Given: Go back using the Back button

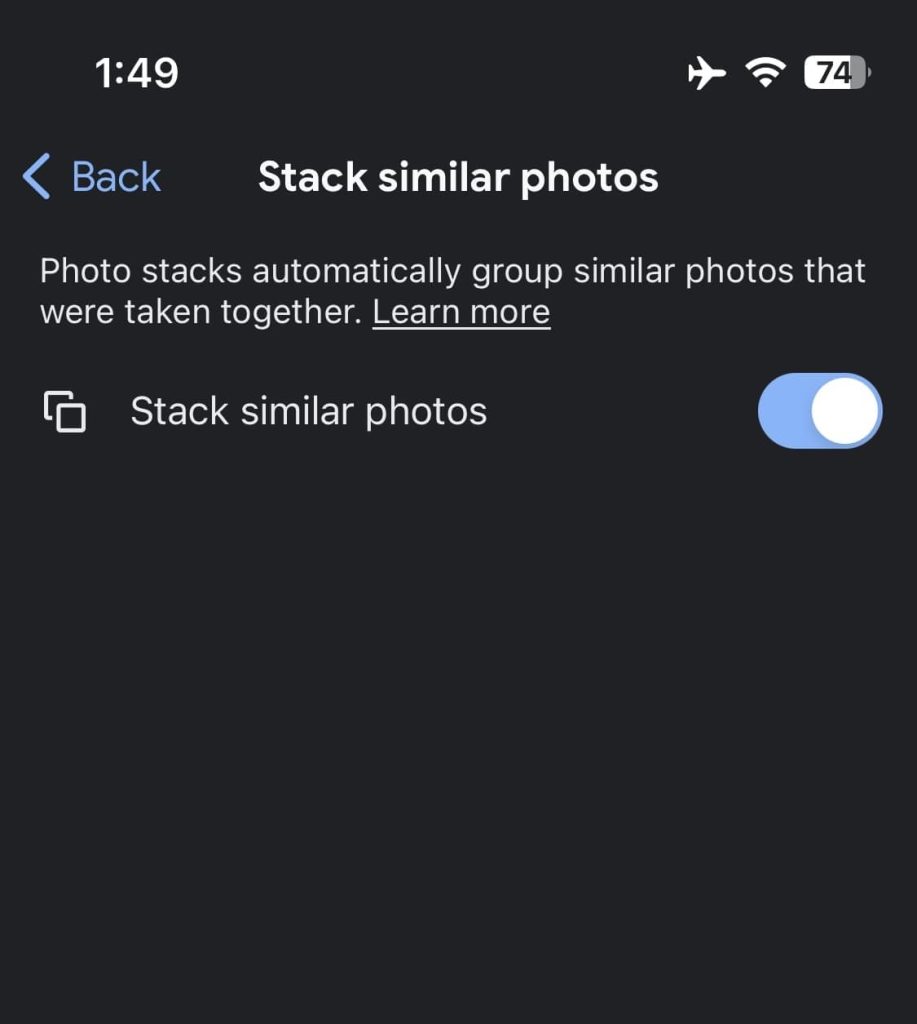Looking at the screenshot, I should point(90,176).
